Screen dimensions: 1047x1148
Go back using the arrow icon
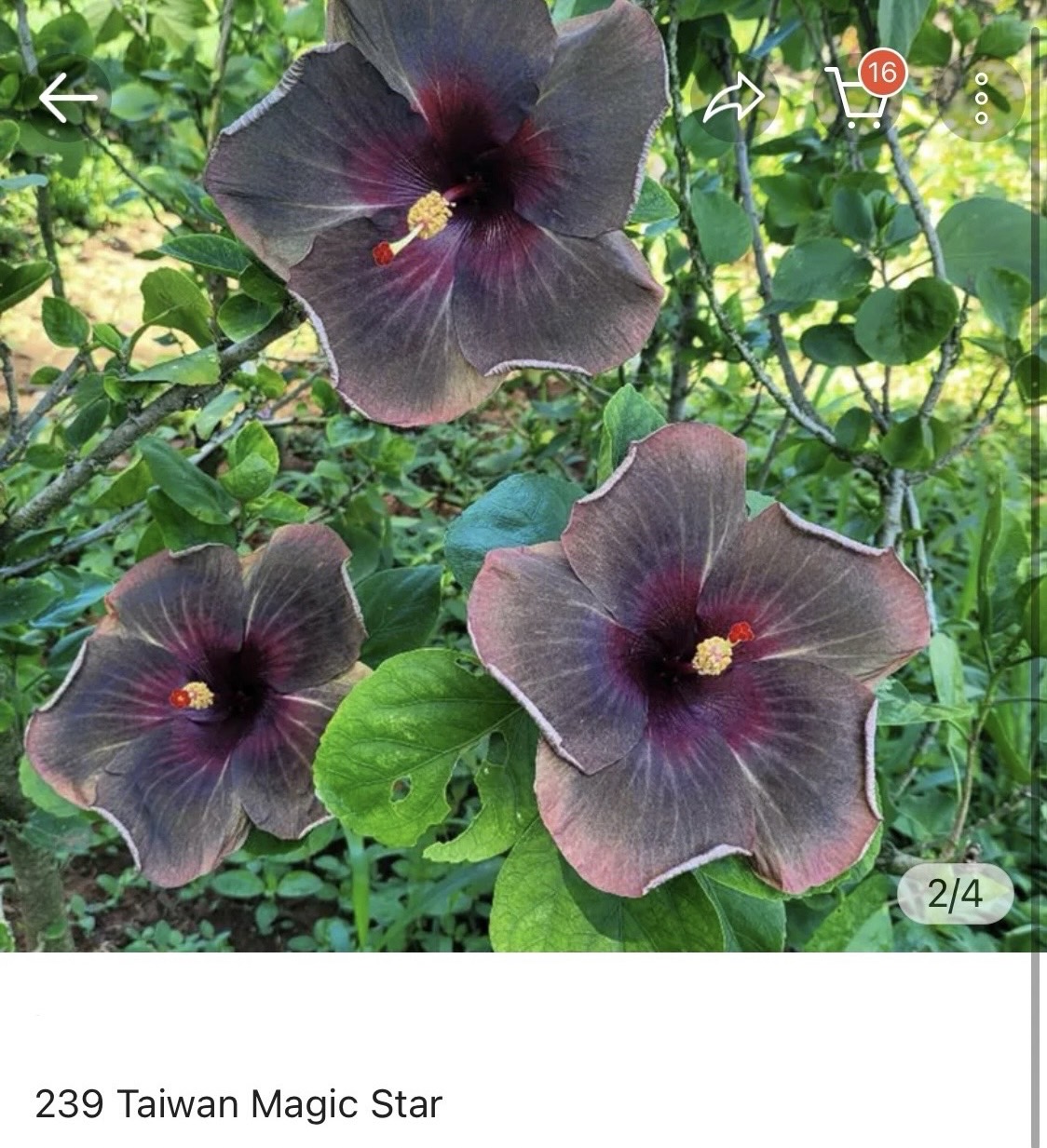tap(68, 98)
